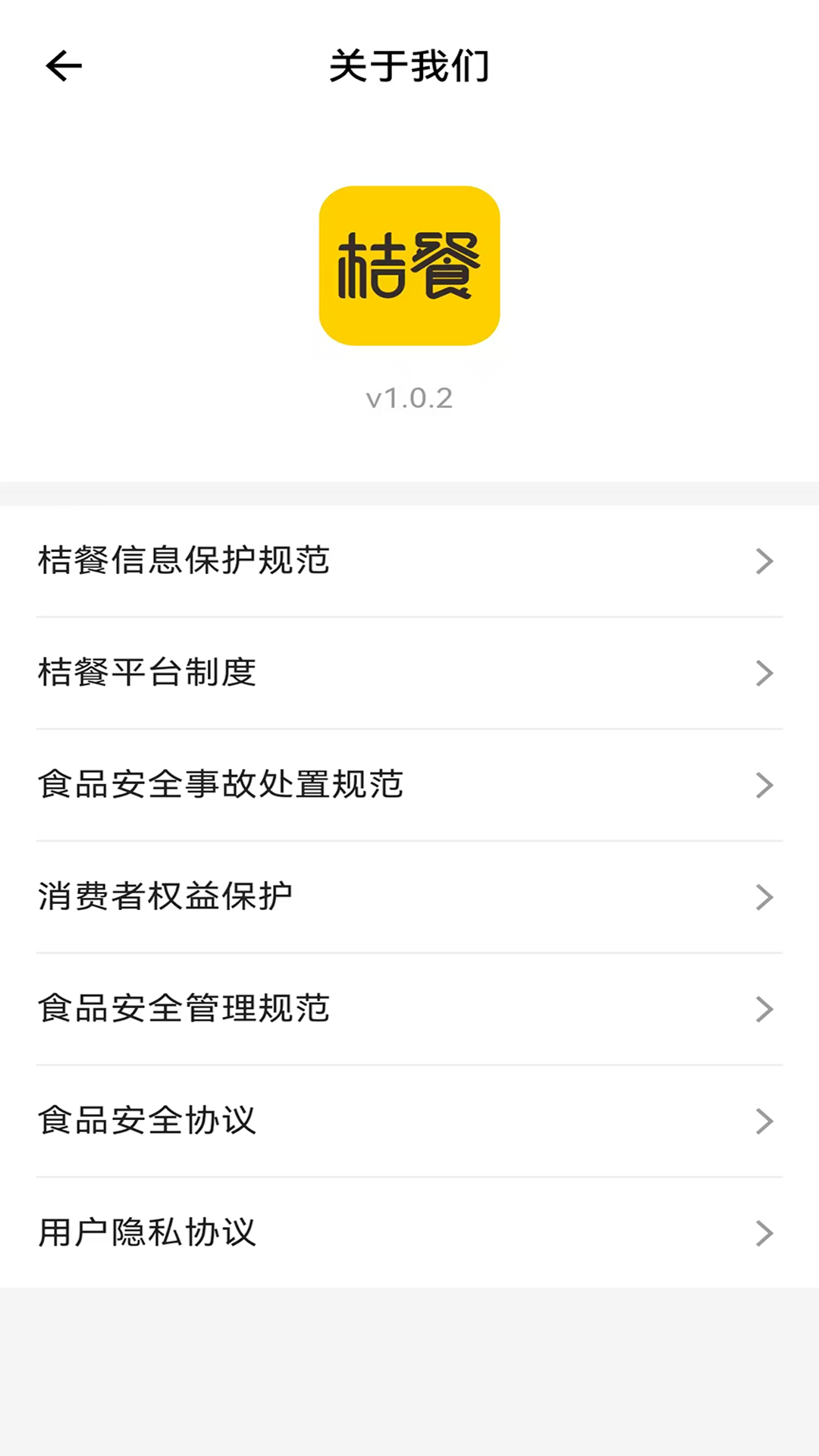Expand the 消费者权益保护 chevron

764,897
